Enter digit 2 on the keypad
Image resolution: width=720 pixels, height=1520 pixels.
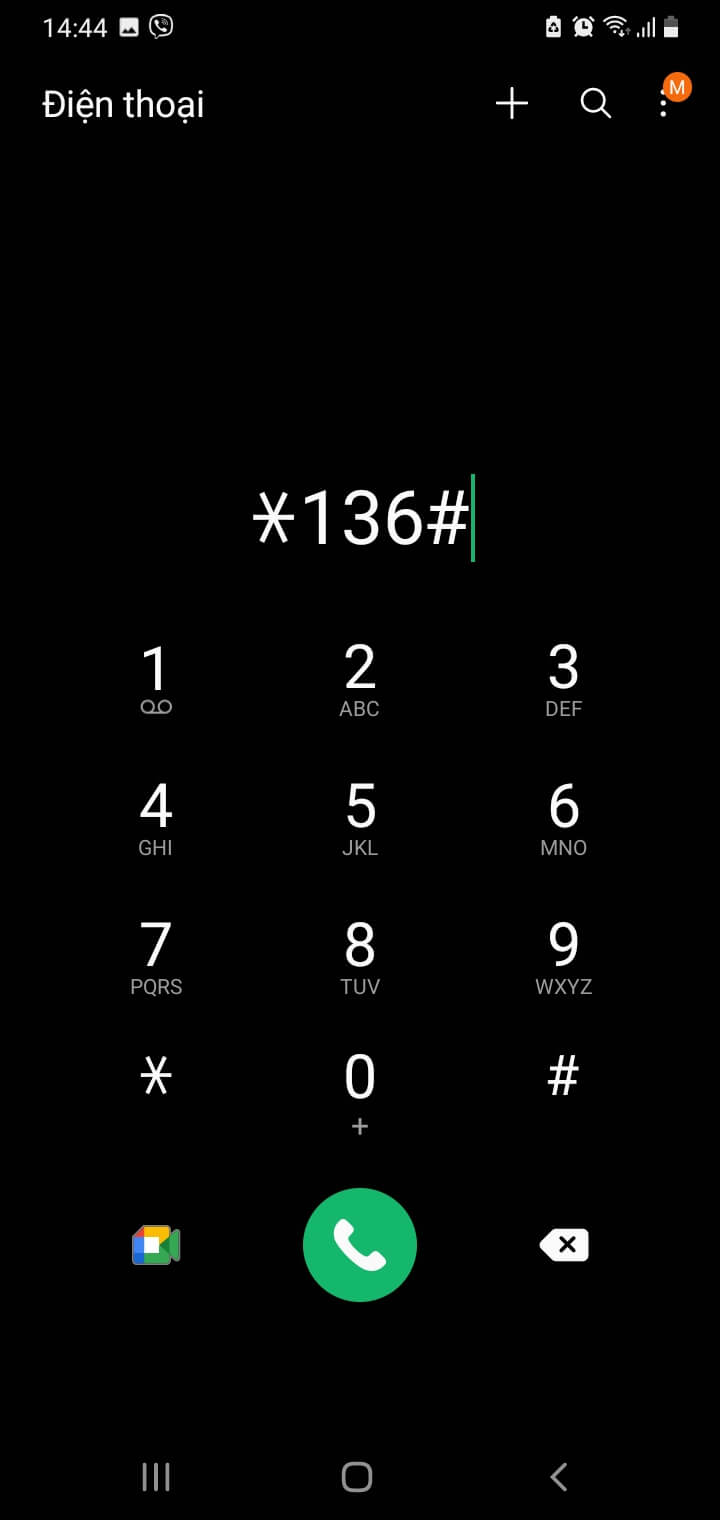[360, 678]
